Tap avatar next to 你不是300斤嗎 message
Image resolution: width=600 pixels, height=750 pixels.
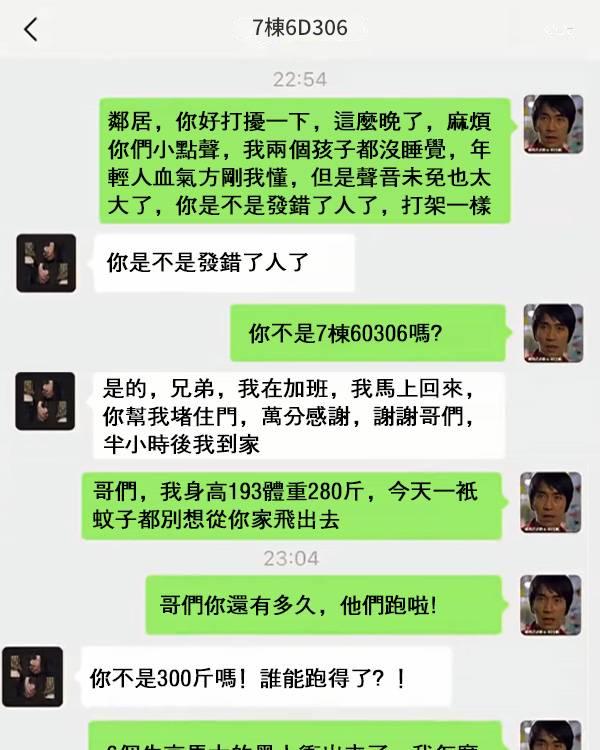click(x=33, y=677)
